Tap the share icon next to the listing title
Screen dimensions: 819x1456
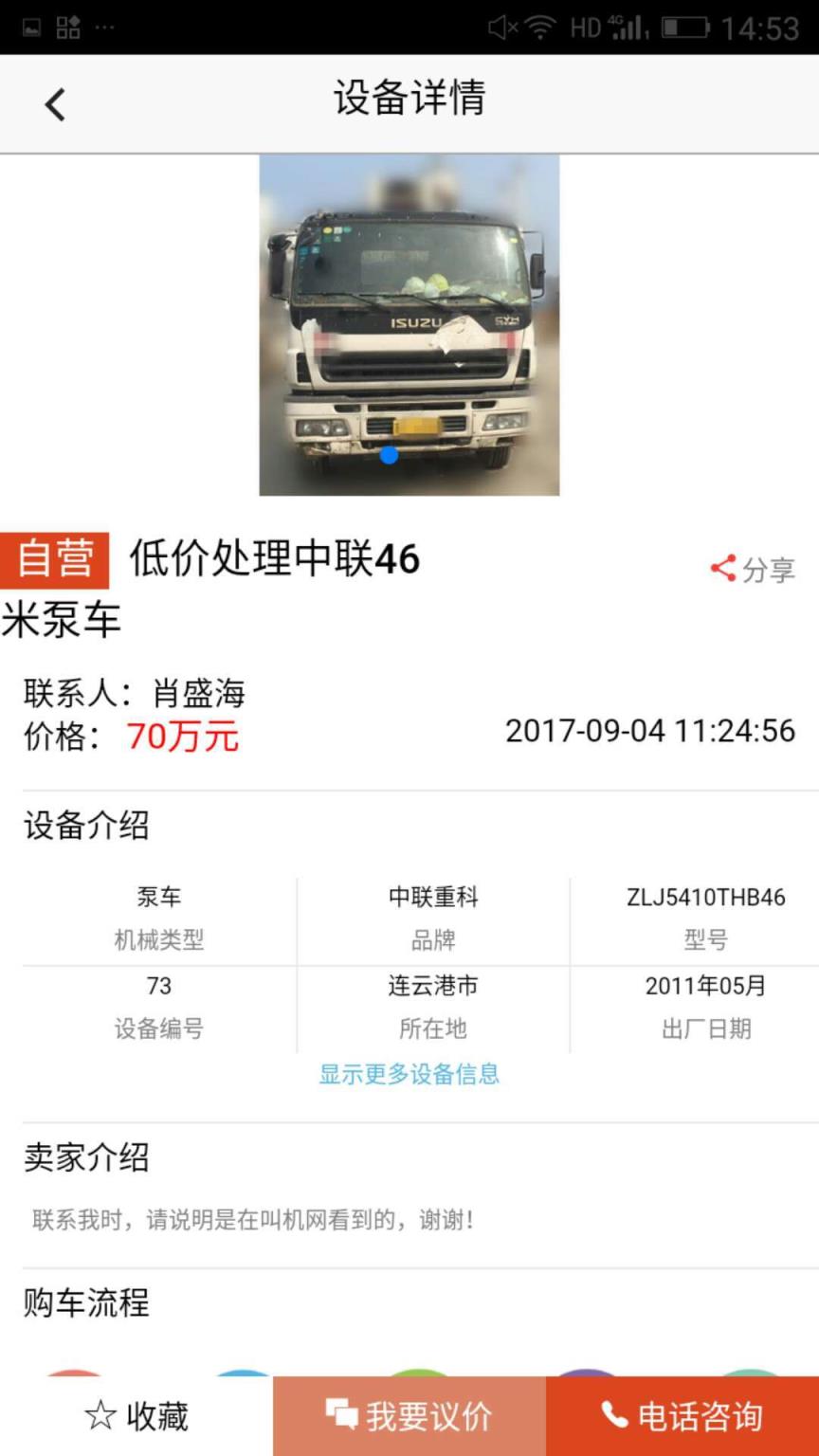[x=721, y=567]
